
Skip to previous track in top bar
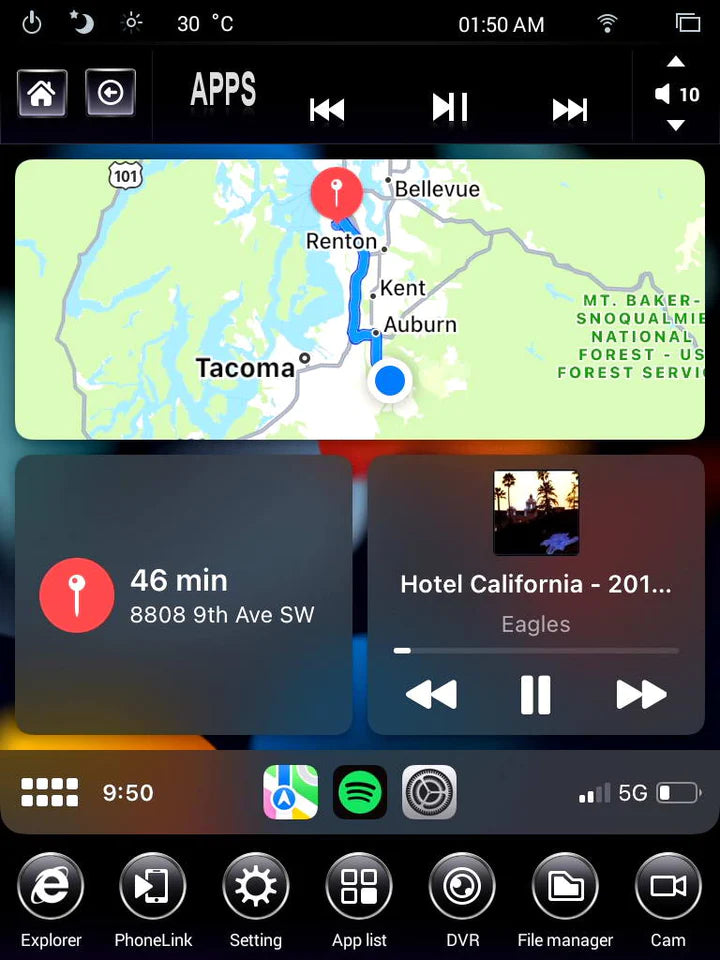pos(327,109)
